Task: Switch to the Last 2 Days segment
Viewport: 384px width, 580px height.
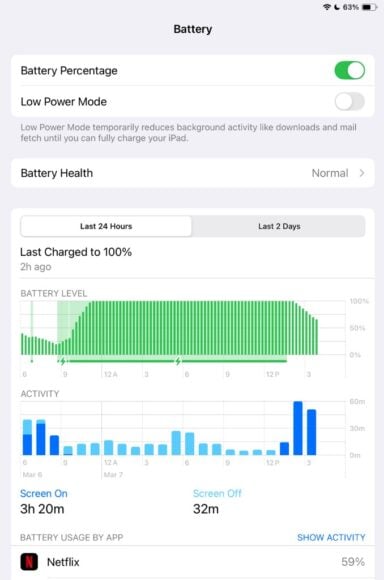Action: (x=279, y=226)
